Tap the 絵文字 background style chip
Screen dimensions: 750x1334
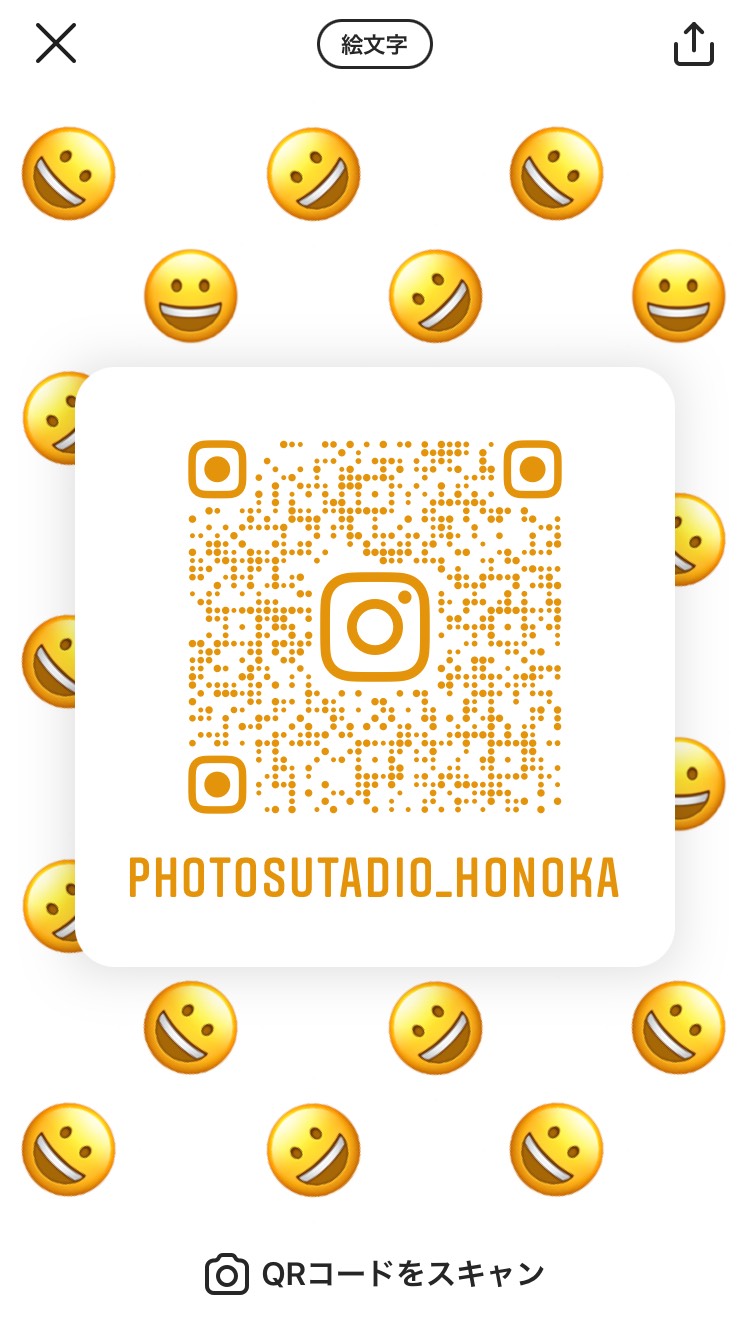[x=374, y=45]
